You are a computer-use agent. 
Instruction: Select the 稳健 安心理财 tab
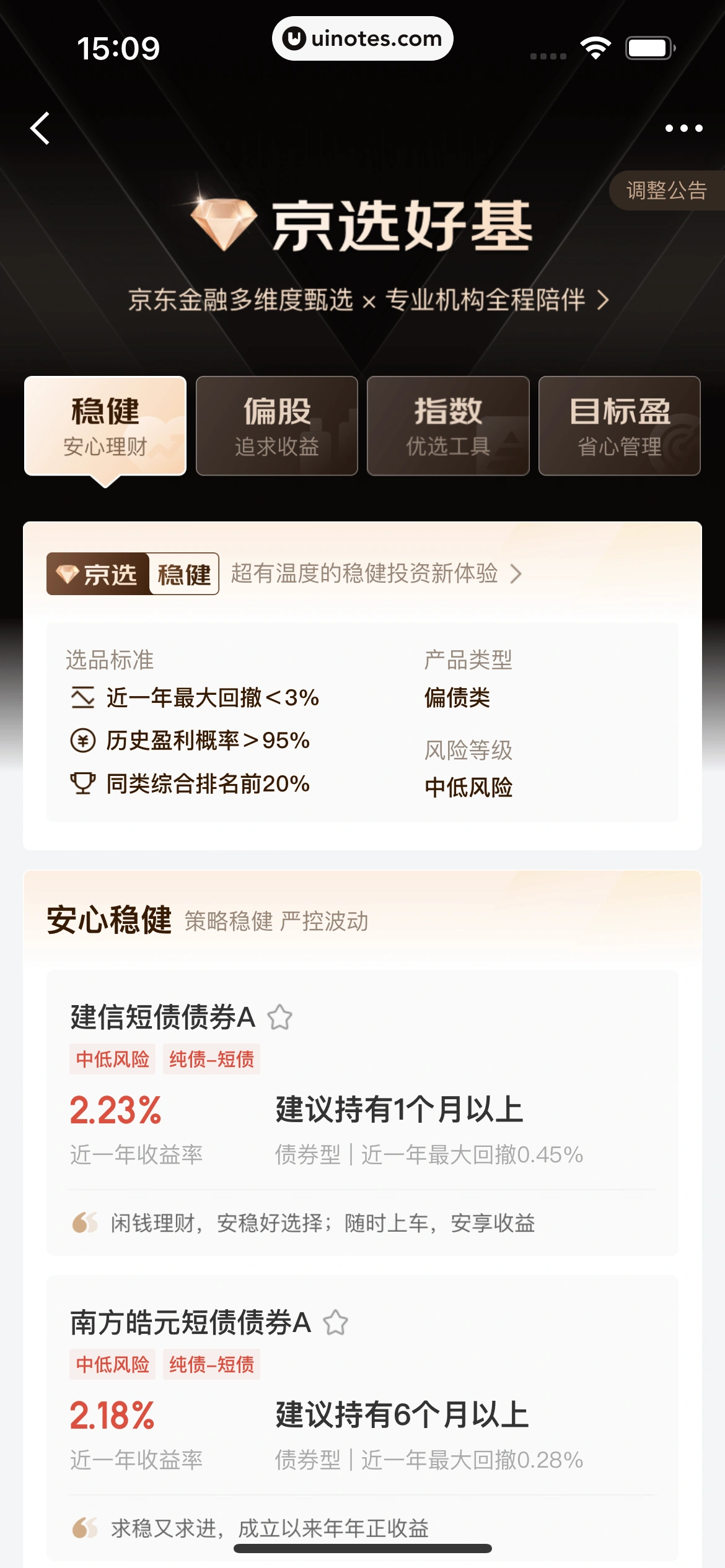pyautogui.click(x=105, y=426)
